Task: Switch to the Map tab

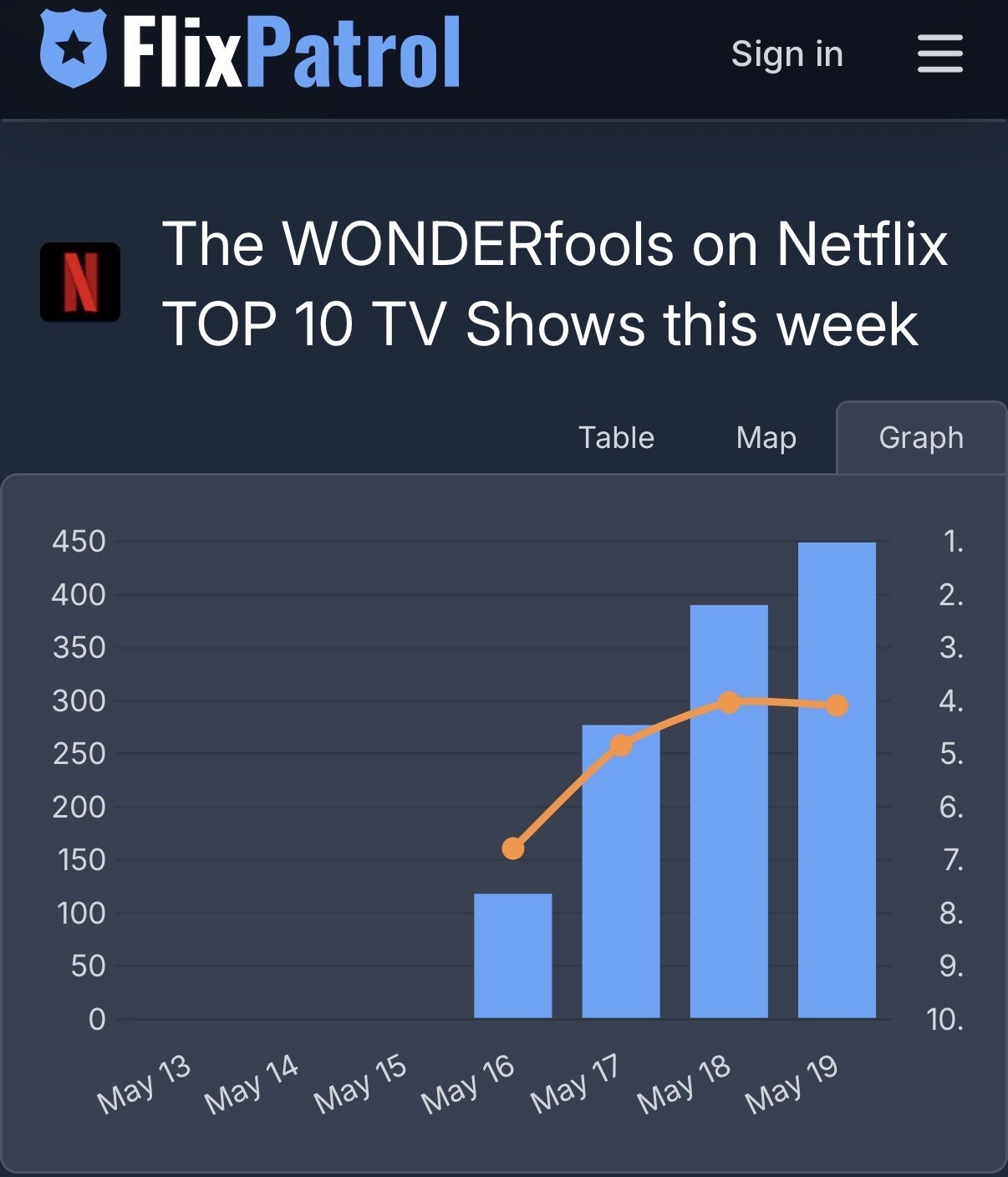Action: pyautogui.click(x=766, y=438)
